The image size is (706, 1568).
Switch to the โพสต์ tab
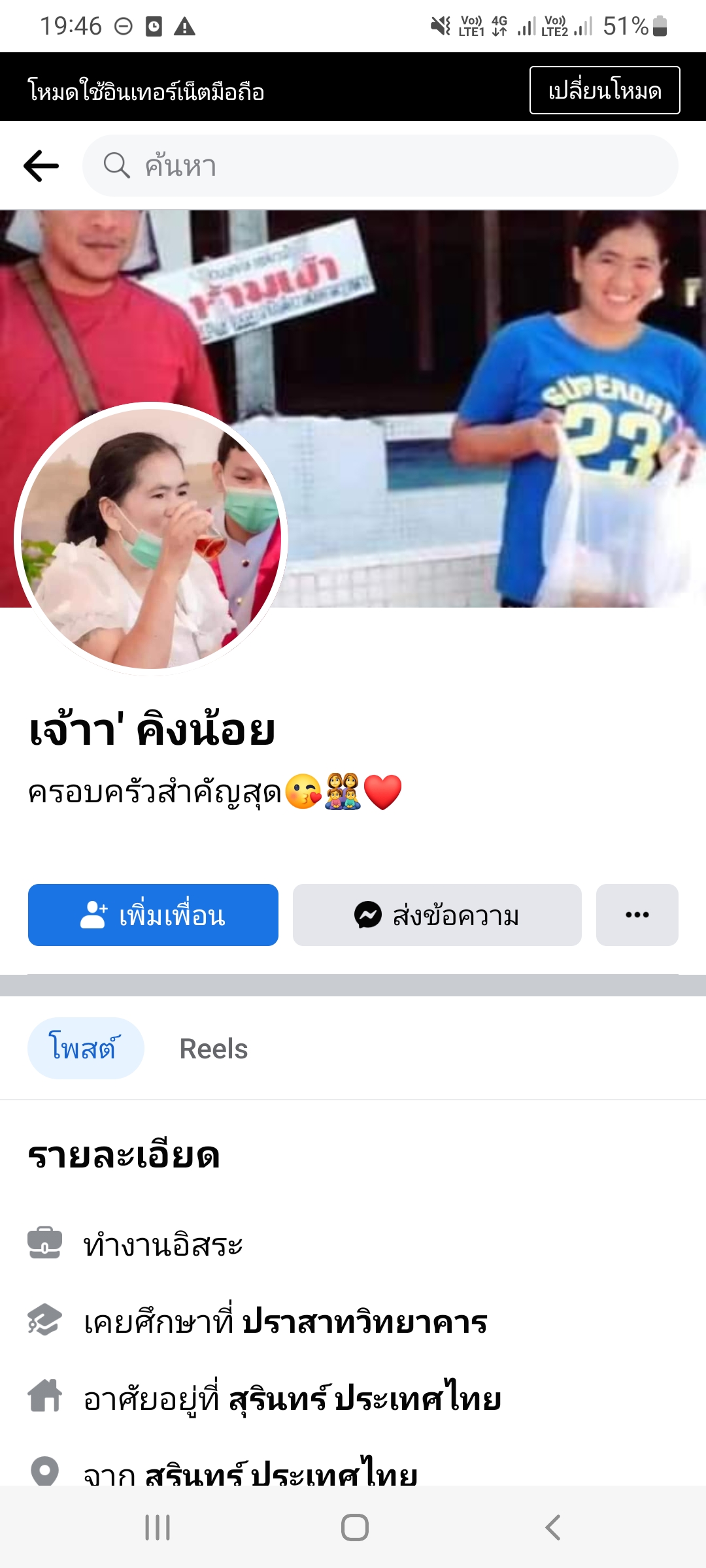(85, 1048)
